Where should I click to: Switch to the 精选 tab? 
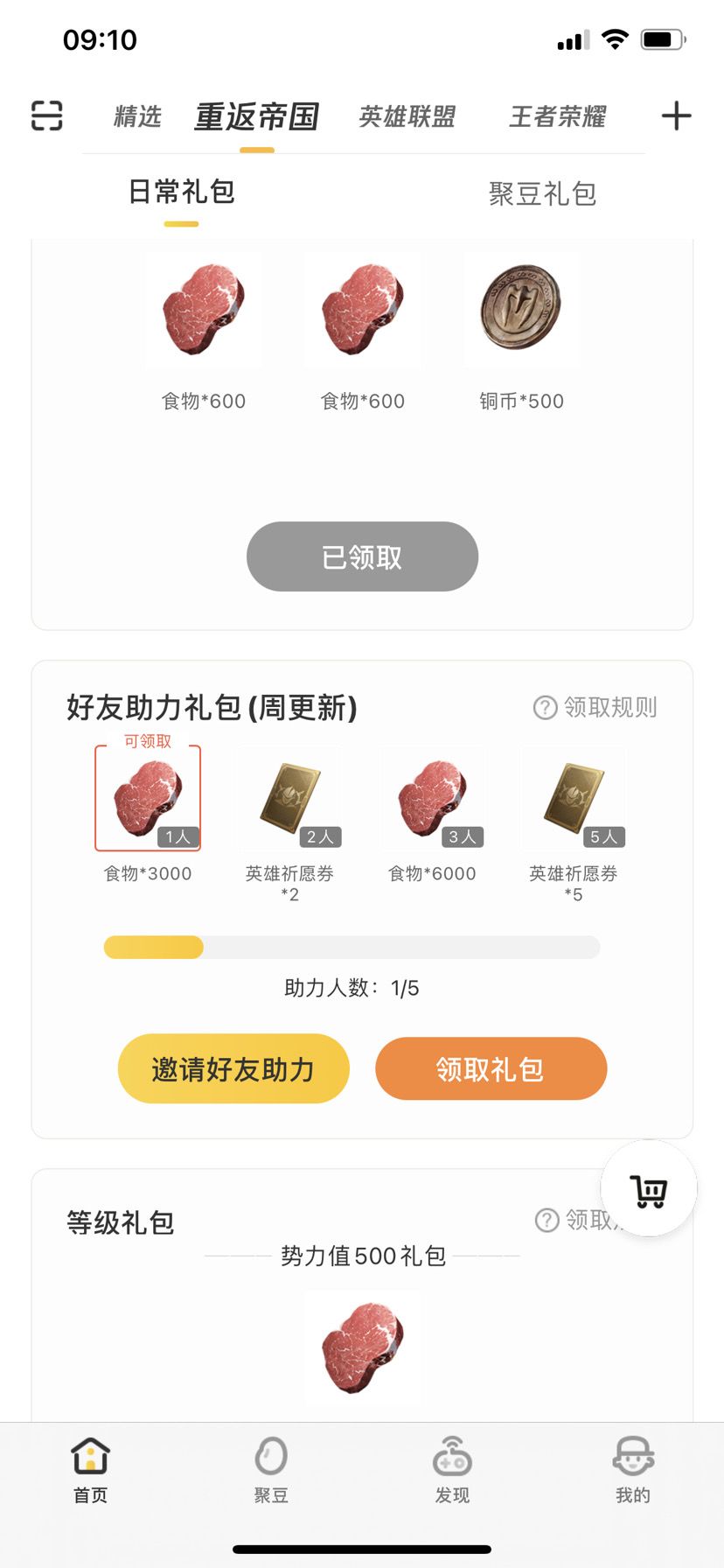click(x=138, y=116)
